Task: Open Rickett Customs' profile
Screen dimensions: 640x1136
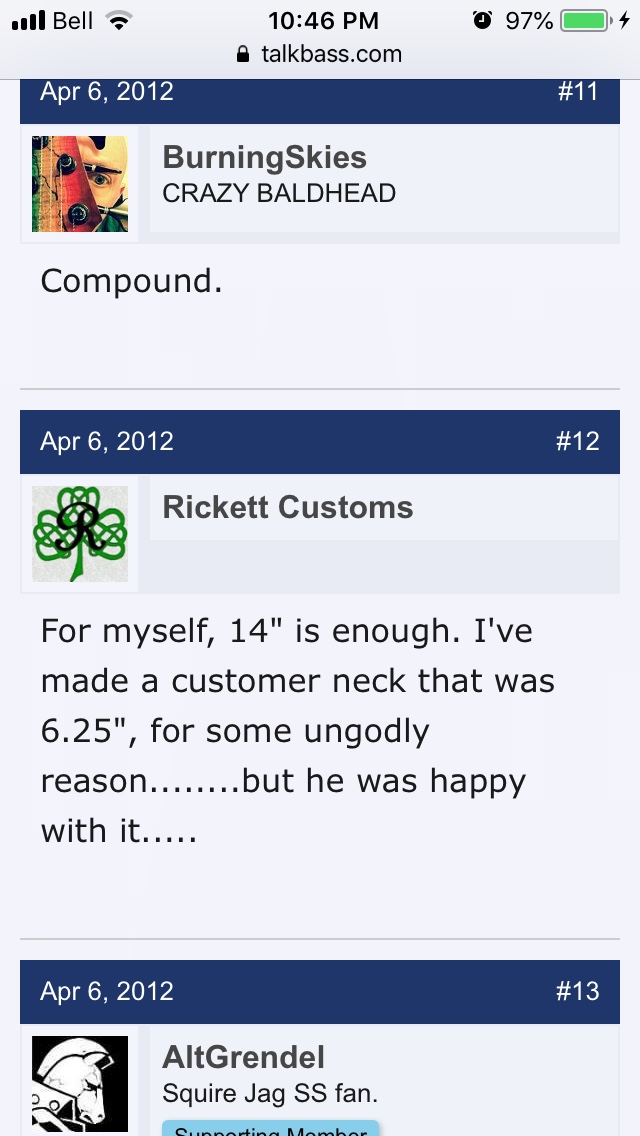Action: click(x=287, y=507)
